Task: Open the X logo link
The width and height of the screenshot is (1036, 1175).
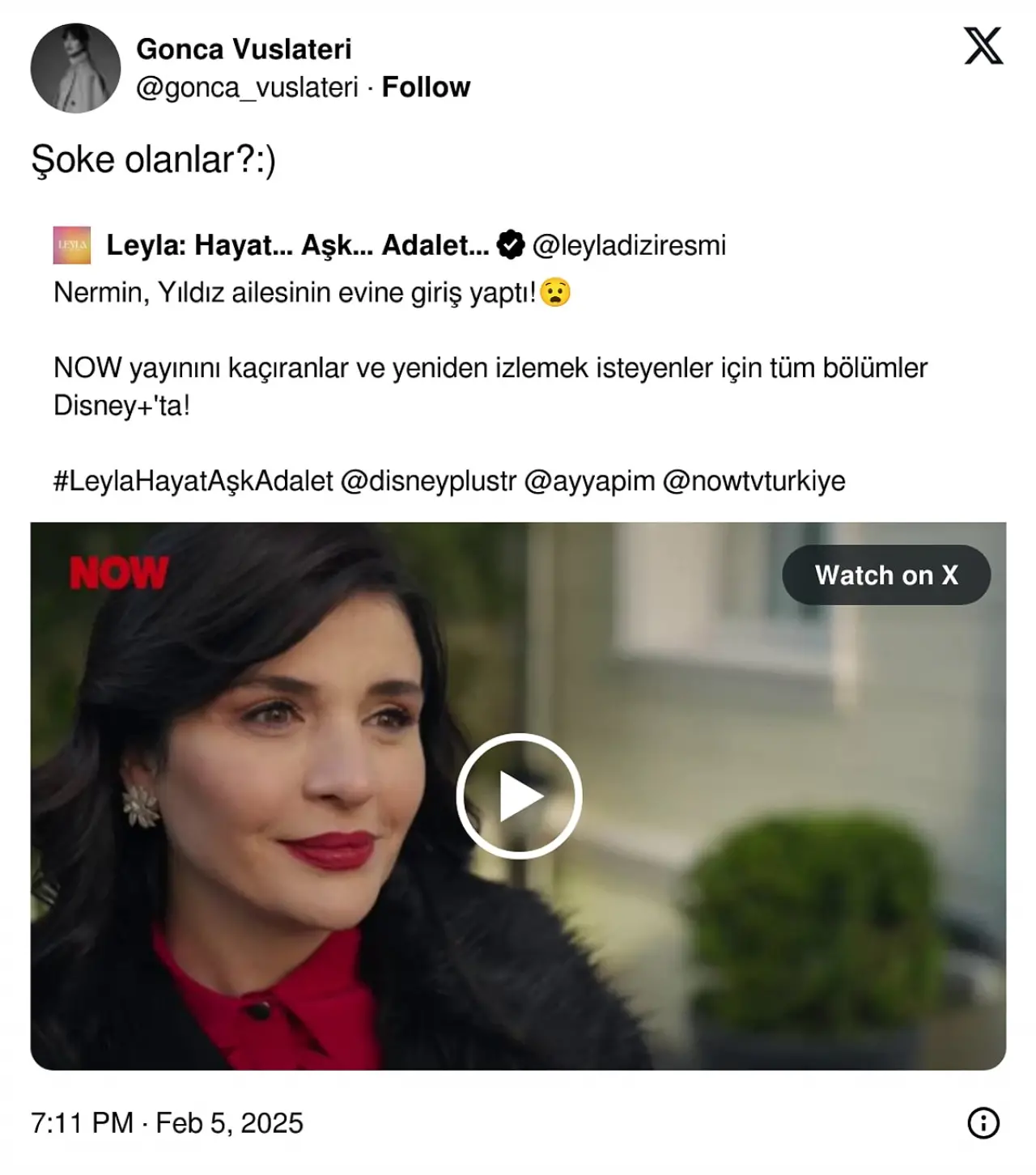Action: coord(983,46)
